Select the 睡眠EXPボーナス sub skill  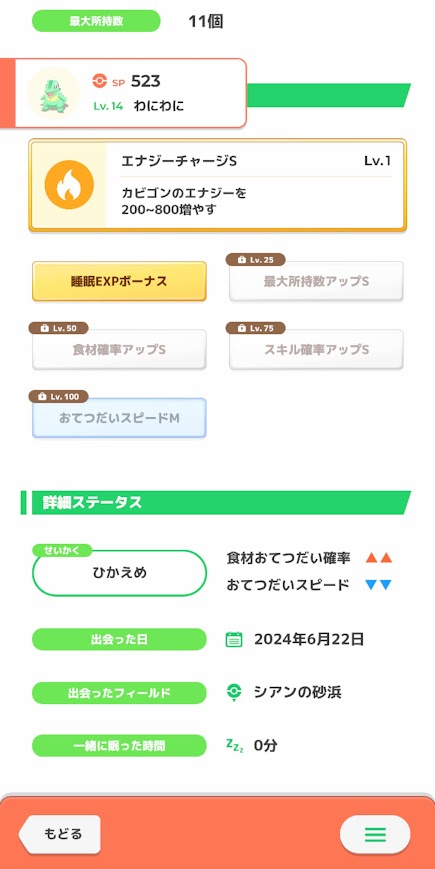pos(119,282)
